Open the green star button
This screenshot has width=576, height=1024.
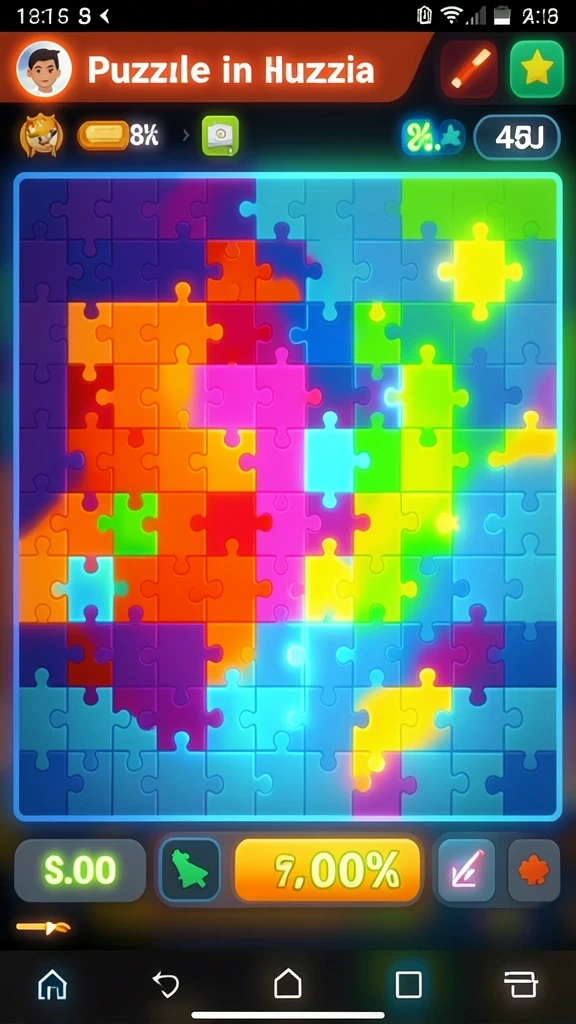(x=537, y=69)
